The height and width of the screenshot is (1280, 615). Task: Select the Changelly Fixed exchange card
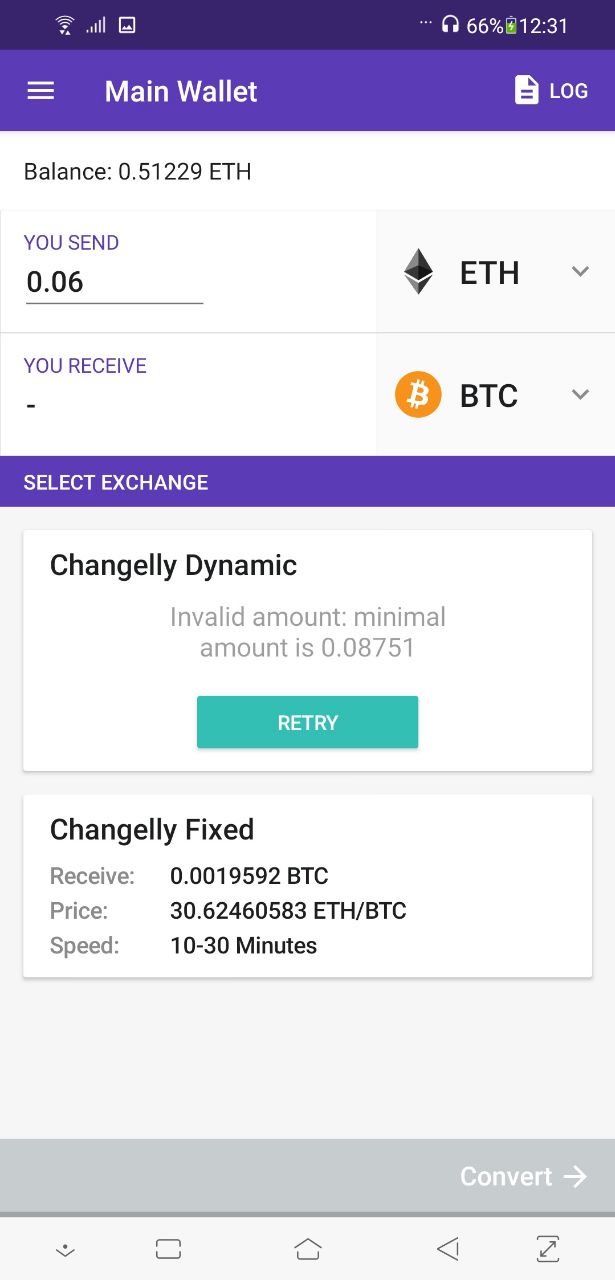pos(307,886)
